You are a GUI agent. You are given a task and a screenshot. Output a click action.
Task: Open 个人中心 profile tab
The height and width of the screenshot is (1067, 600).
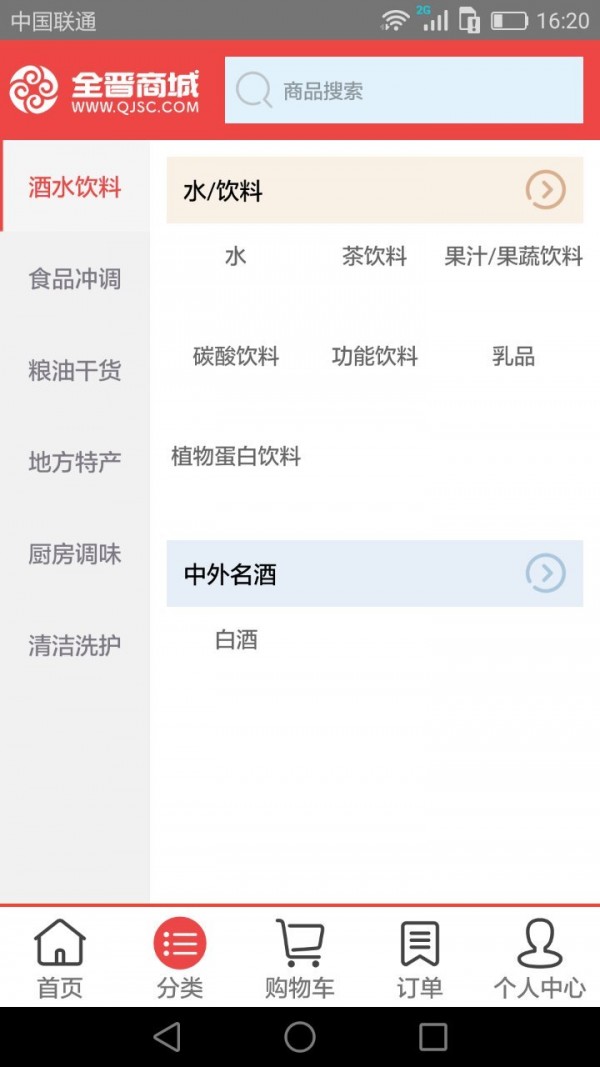[540, 958]
